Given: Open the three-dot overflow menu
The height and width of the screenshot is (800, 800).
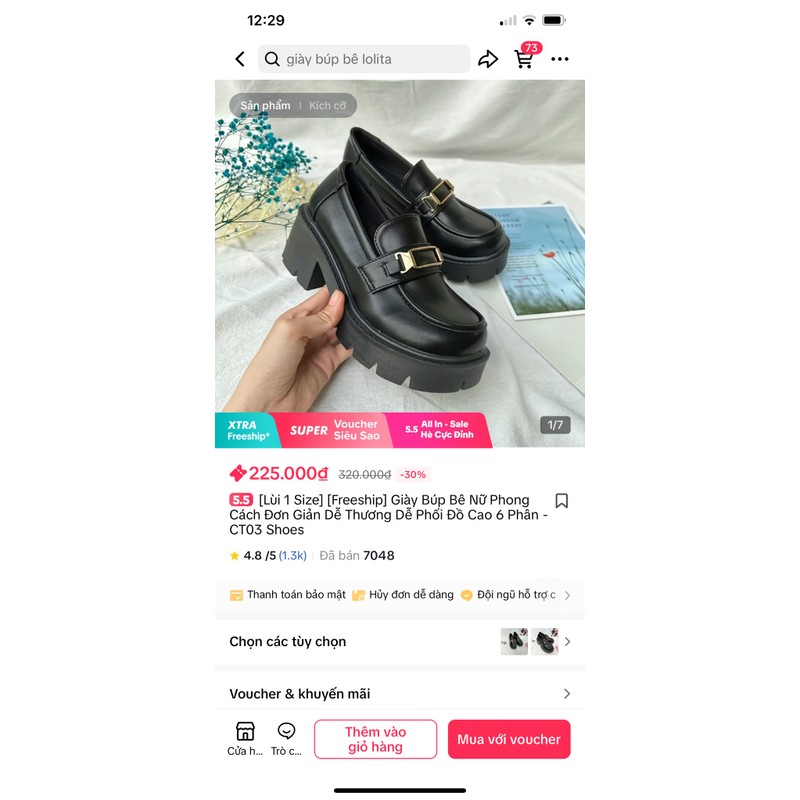Looking at the screenshot, I should click(560, 59).
